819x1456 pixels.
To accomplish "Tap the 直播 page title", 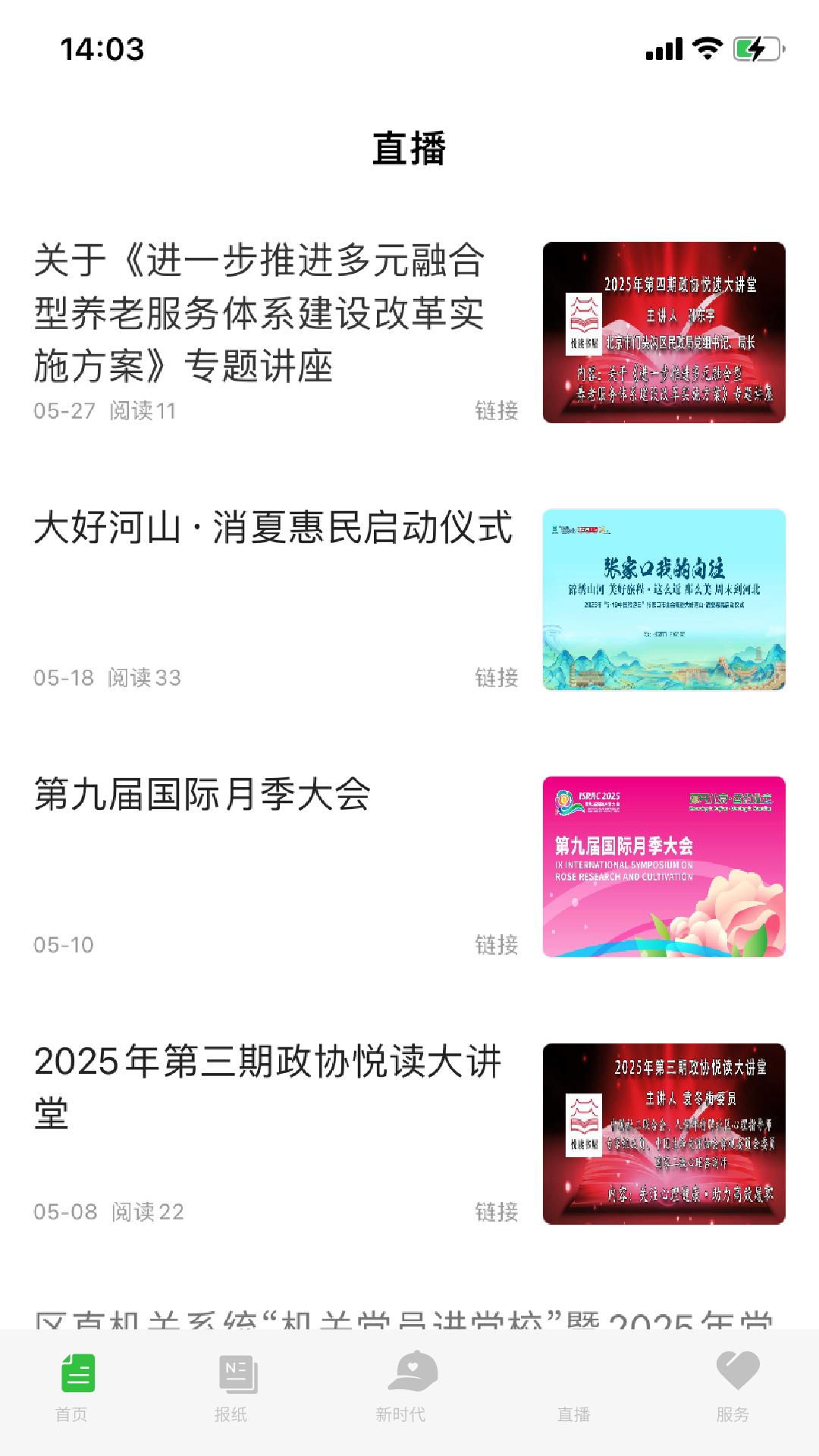I will [x=409, y=149].
